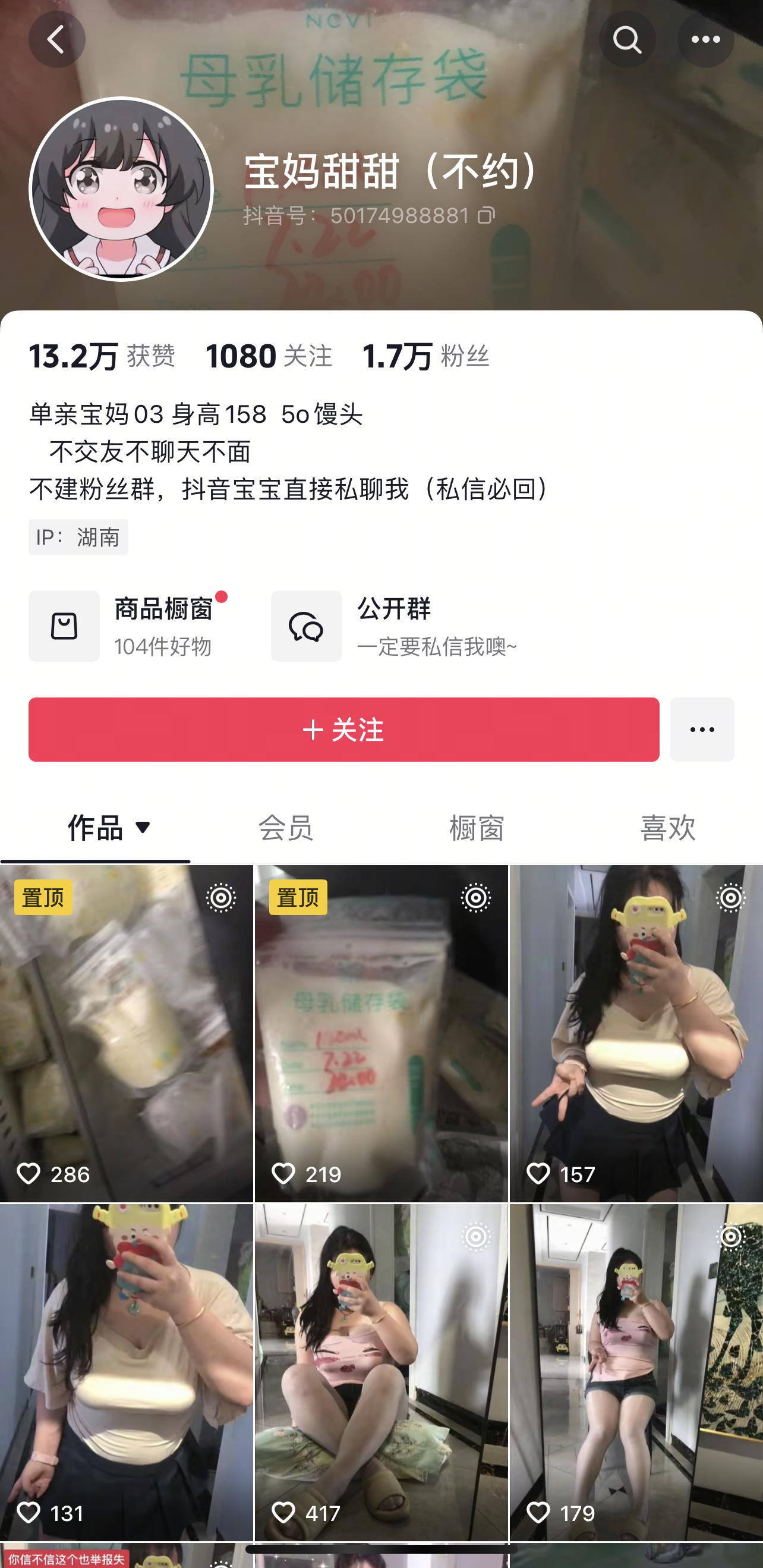Copy the Douyin ID number
The width and height of the screenshot is (763, 1568).
click(486, 215)
